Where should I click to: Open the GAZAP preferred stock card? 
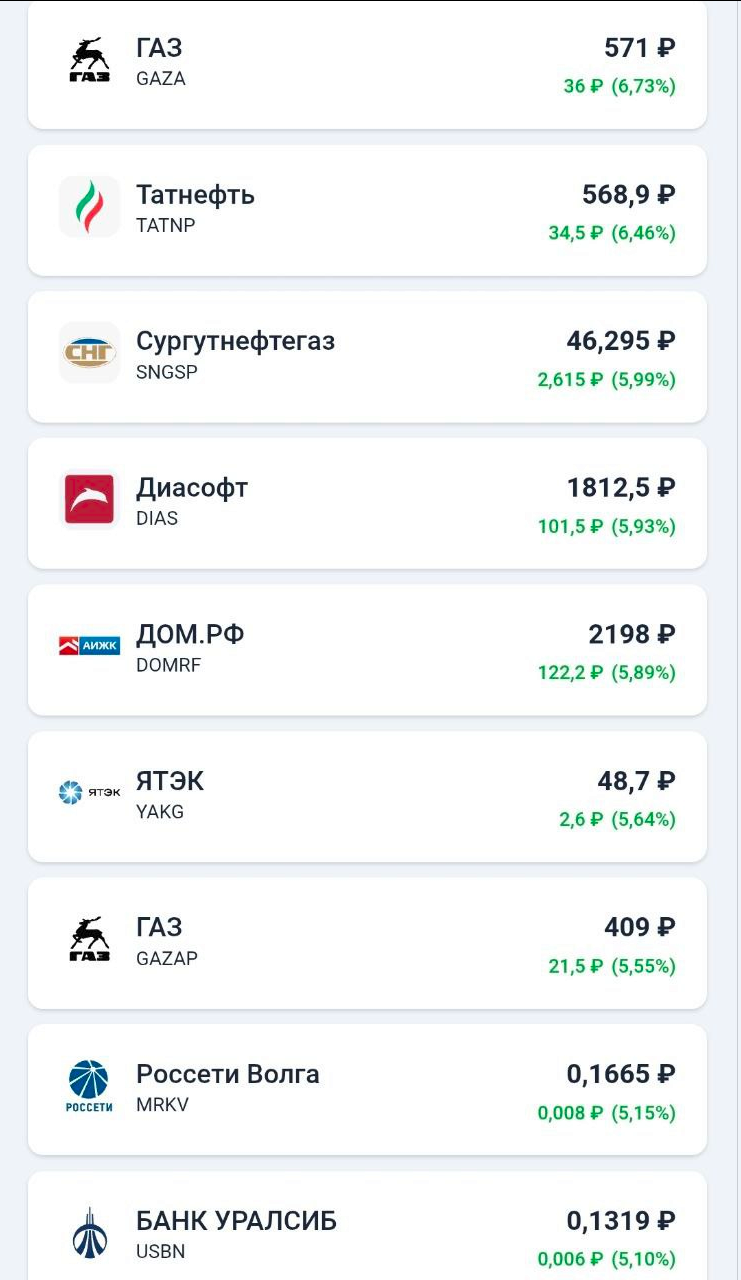(367, 943)
